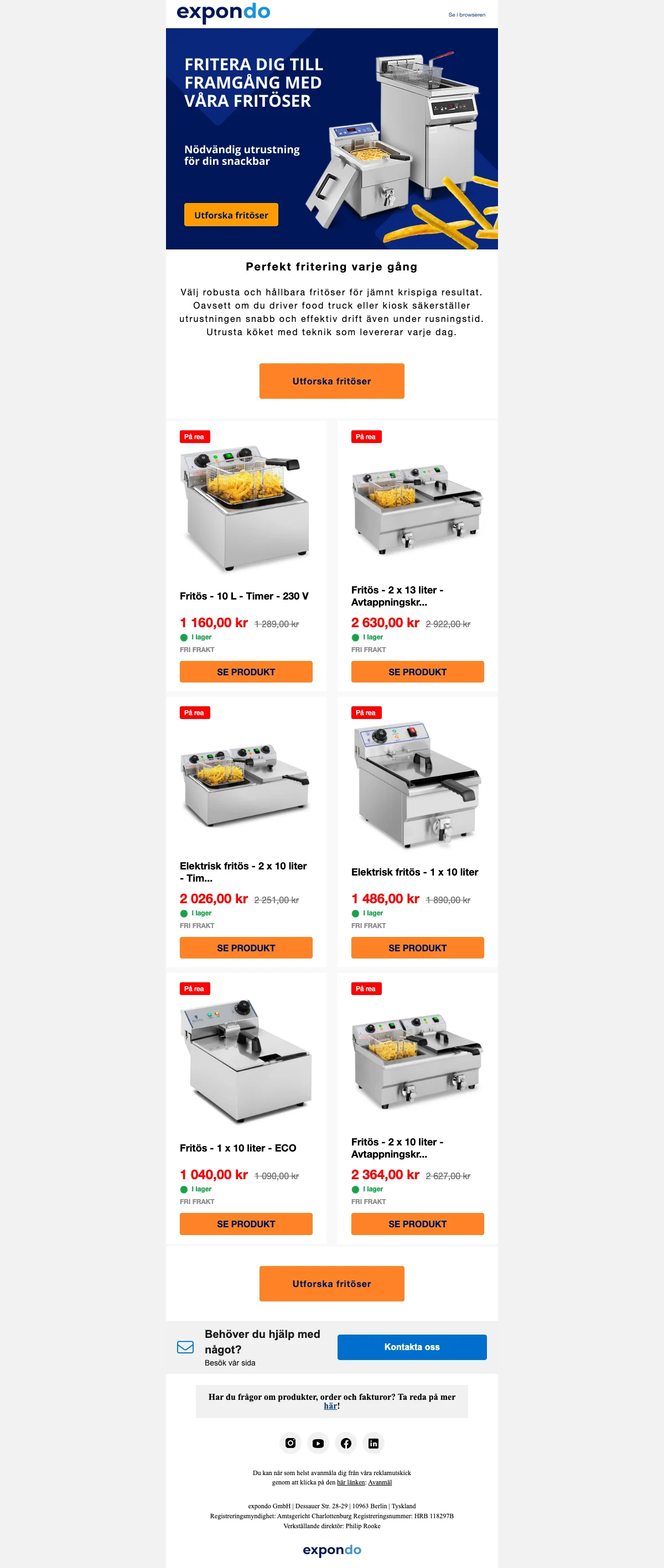View product Elektrisk fritös 1 x 10 liter
The height and width of the screenshot is (1568, 664).
417,947
